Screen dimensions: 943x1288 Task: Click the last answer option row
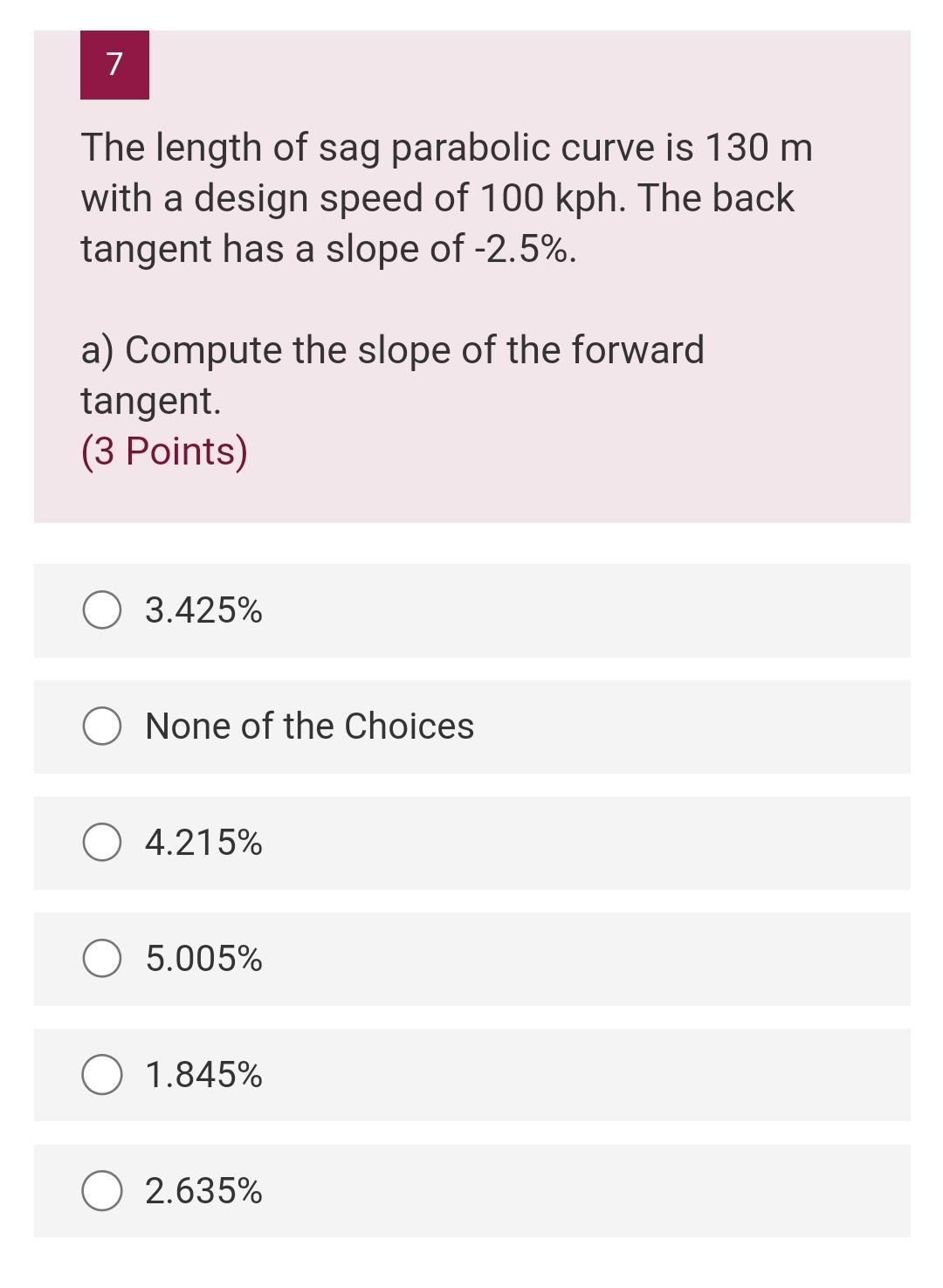pos(471,1191)
